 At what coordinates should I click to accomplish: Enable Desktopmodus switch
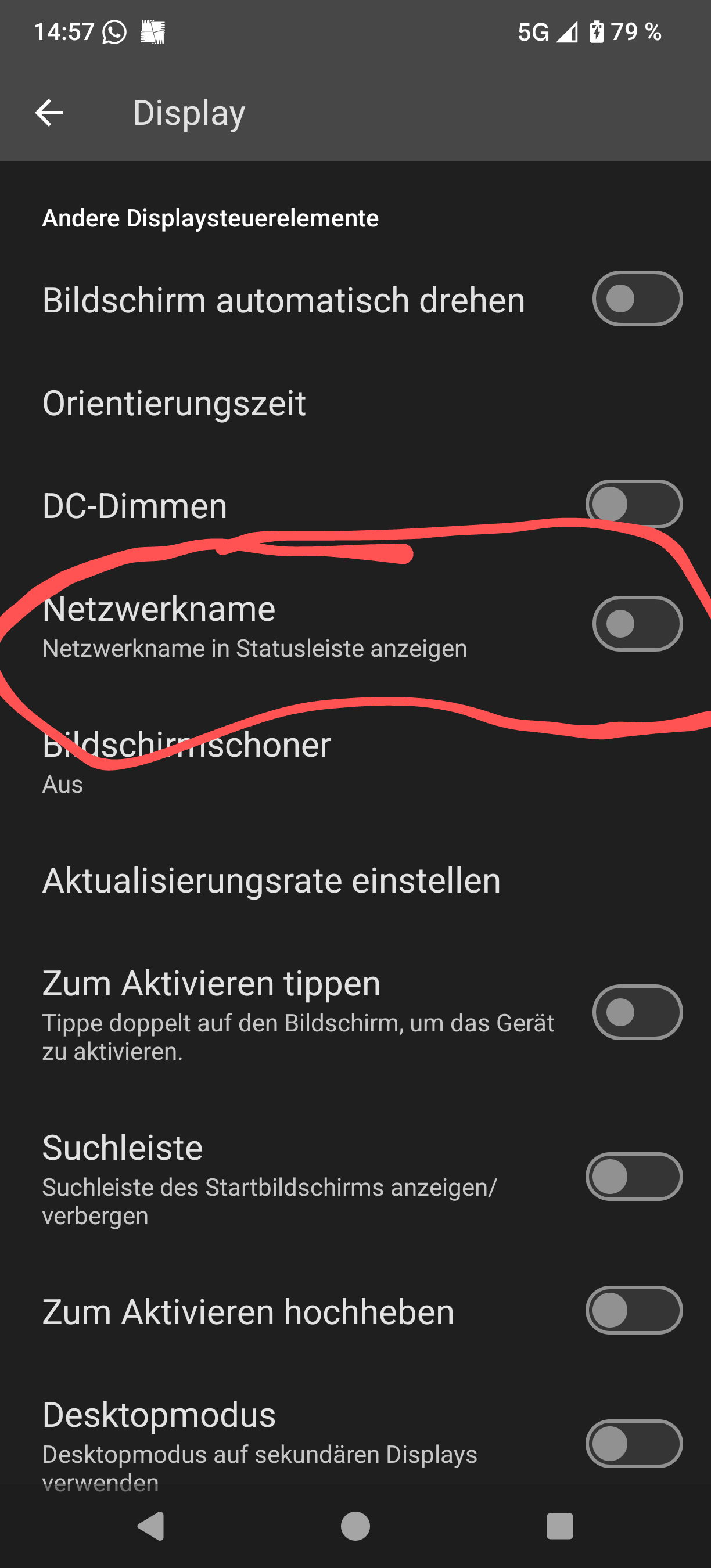(634, 1444)
